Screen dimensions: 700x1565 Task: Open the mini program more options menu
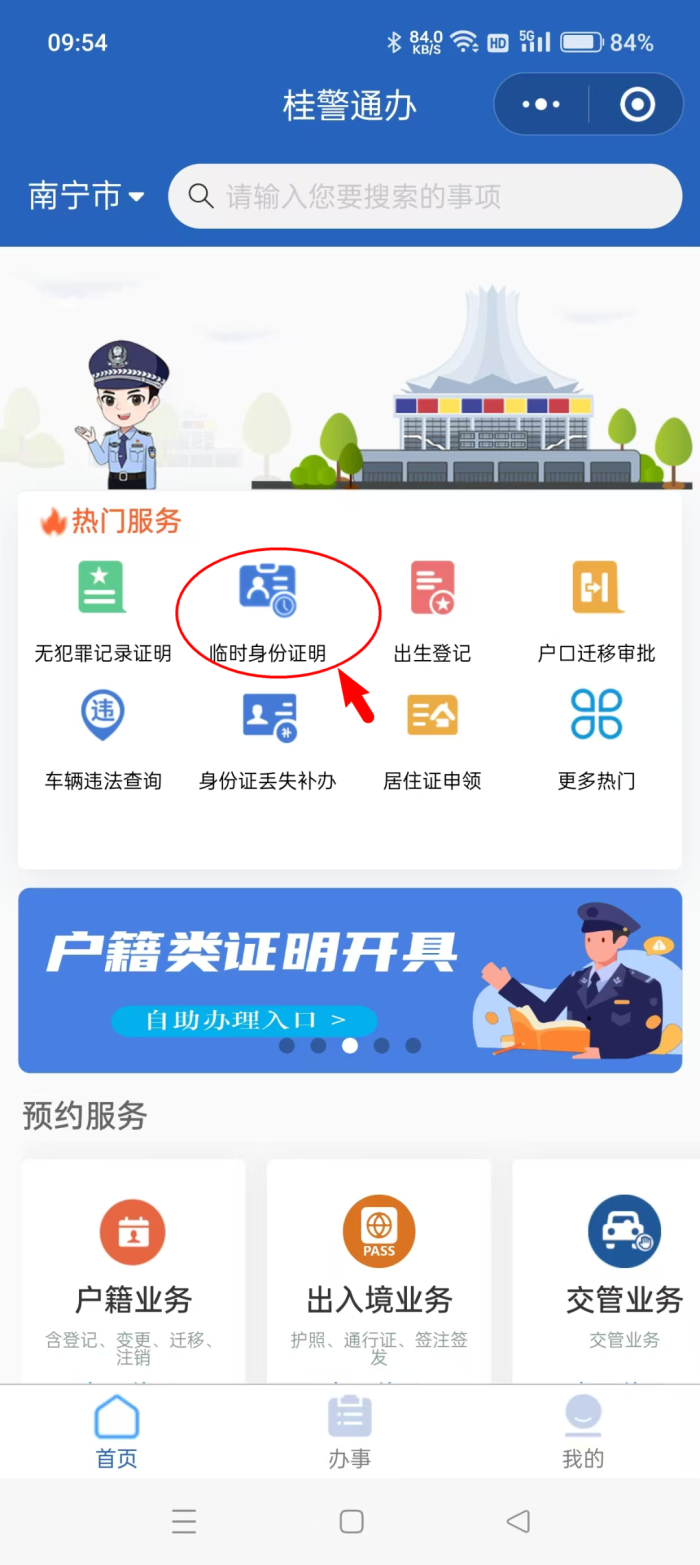pyautogui.click(x=541, y=104)
